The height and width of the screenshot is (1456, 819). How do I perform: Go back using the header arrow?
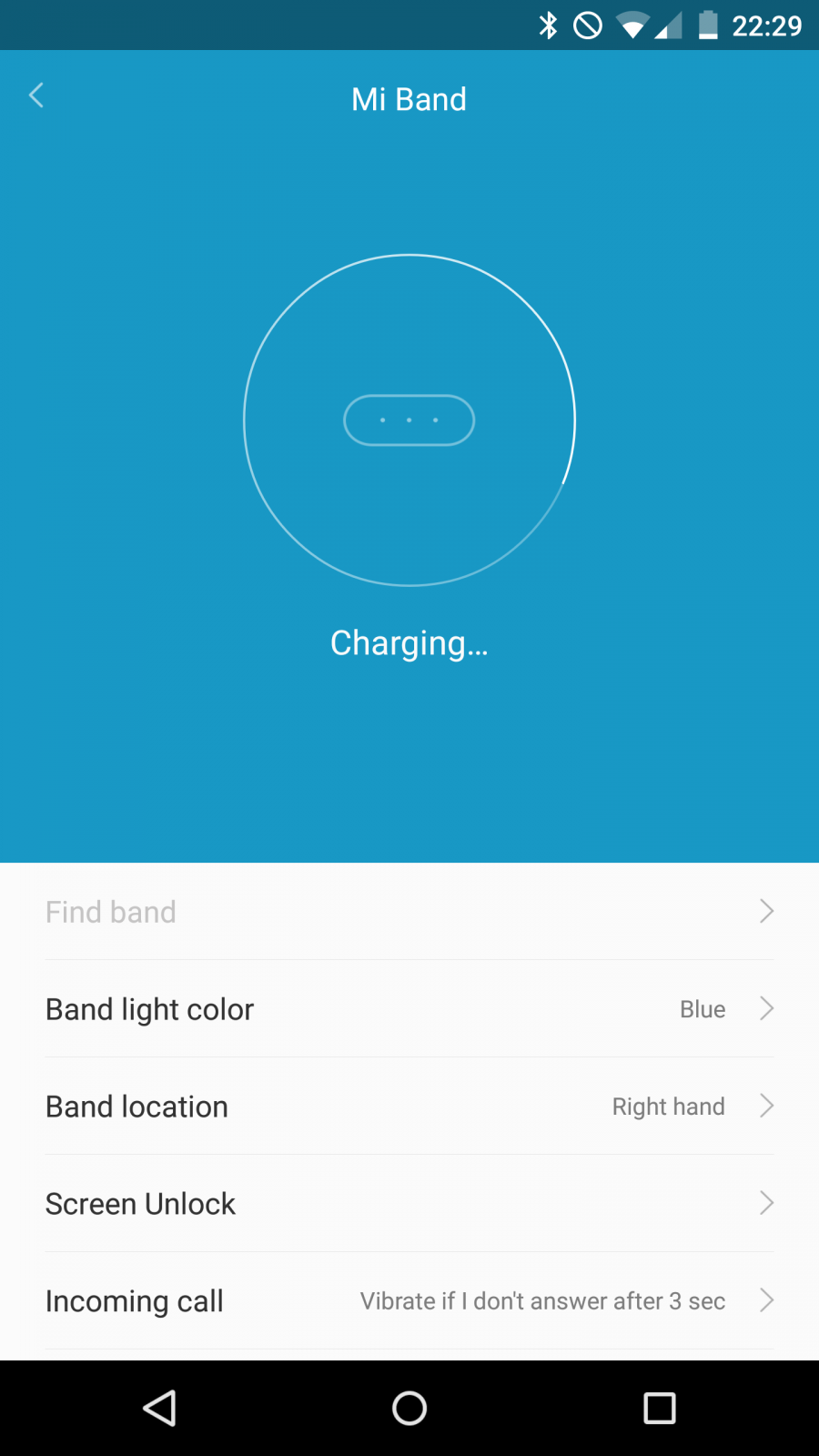(x=36, y=96)
